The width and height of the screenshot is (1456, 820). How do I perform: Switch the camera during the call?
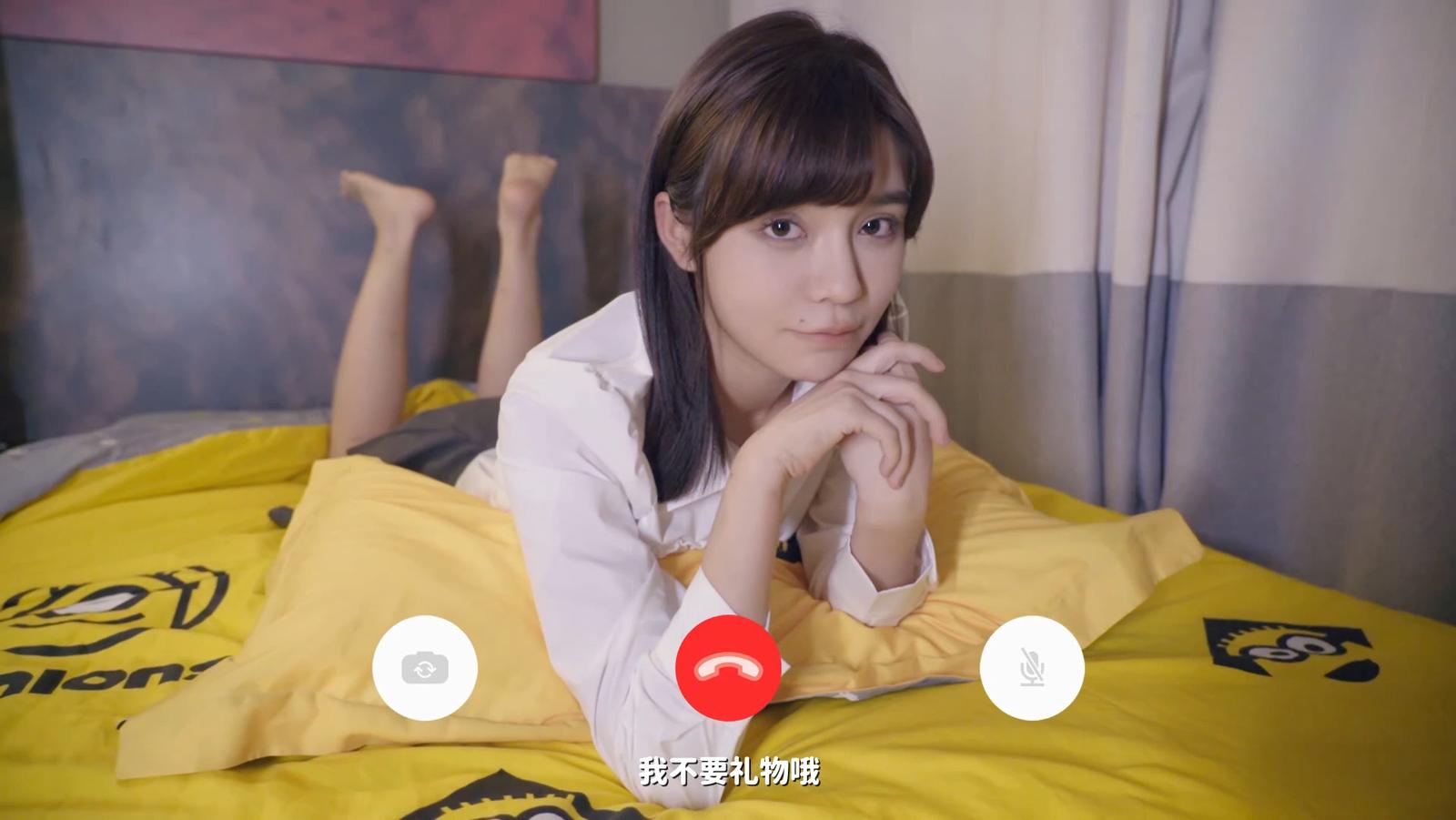click(x=424, y=669)
